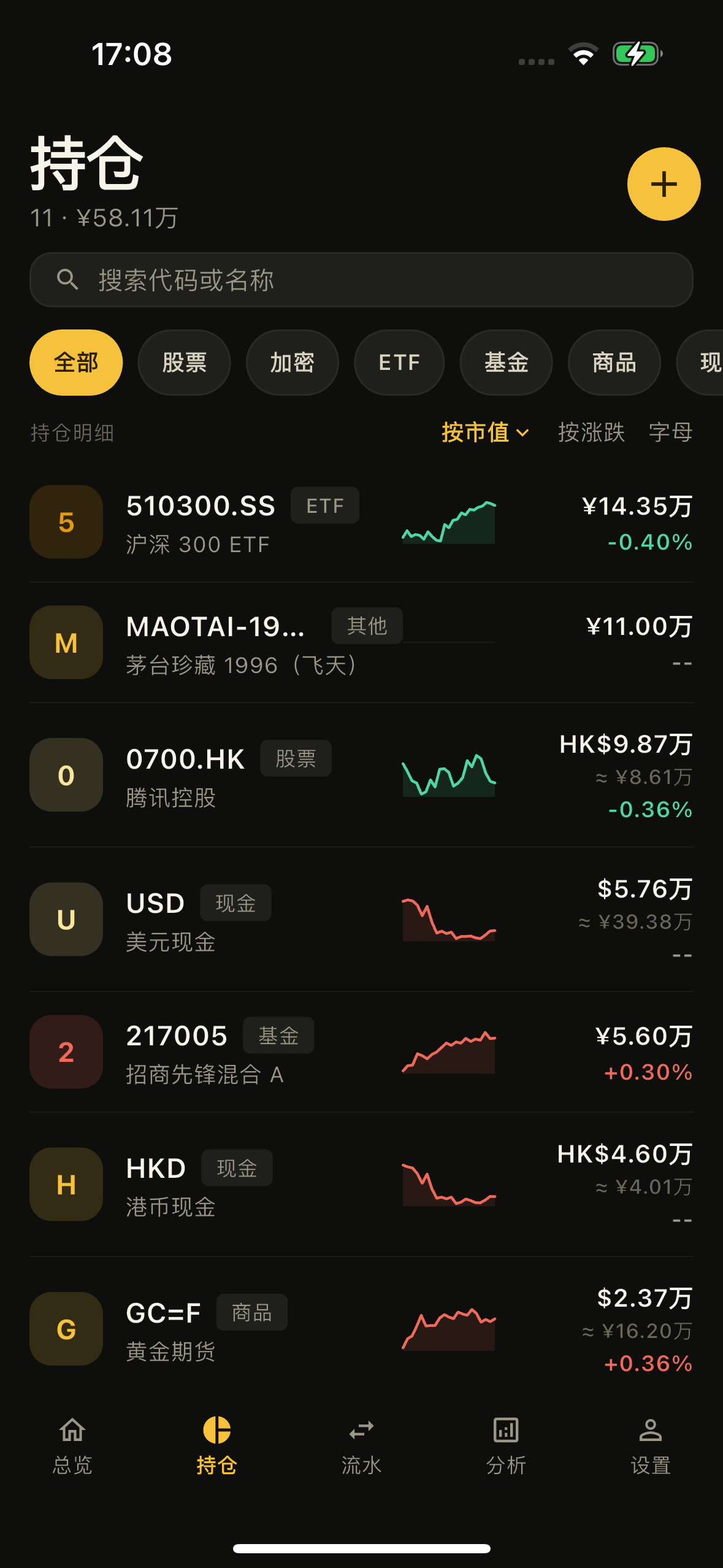Switch to the 基金 funds tab
The width and height of the screenshot is (723, 1568).
click(x=507, y=363)
